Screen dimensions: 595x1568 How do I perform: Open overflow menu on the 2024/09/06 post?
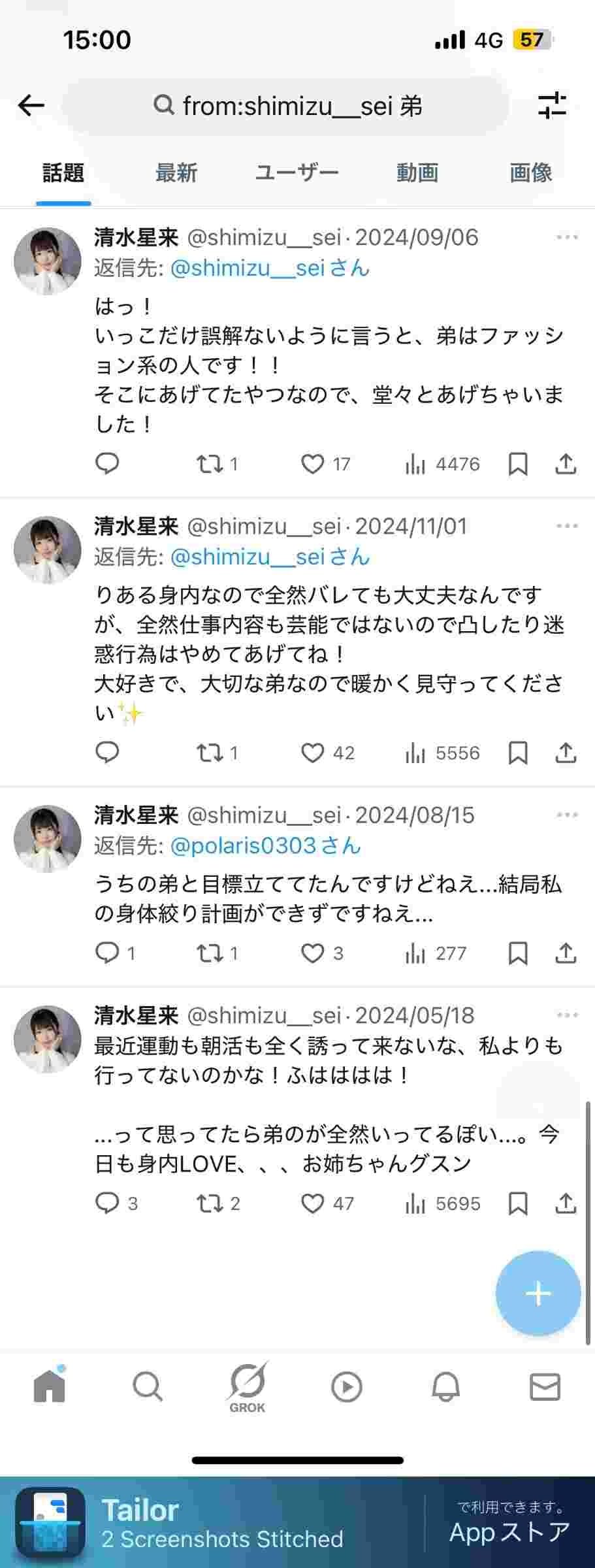(x=566, y=237)
